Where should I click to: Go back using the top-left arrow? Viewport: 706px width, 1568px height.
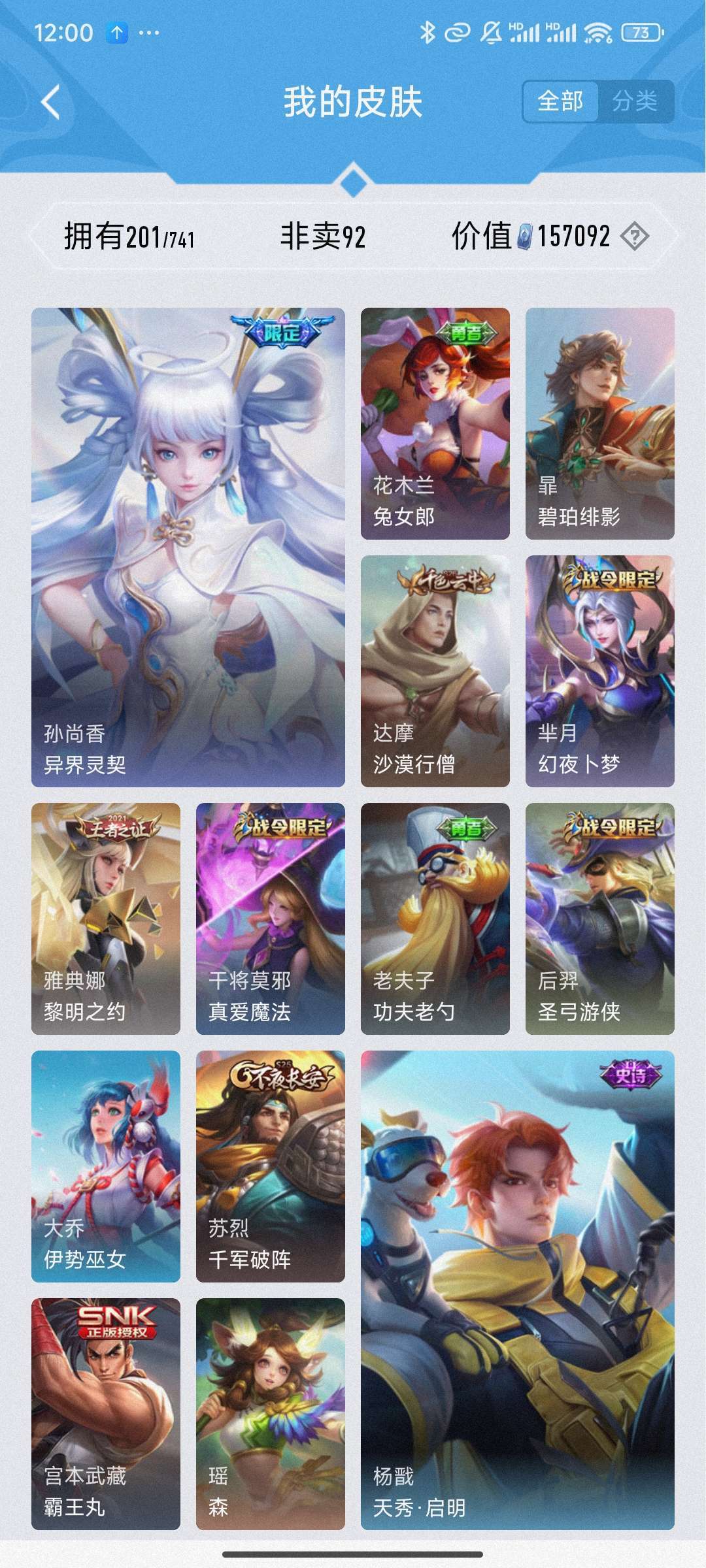point(51,102)
